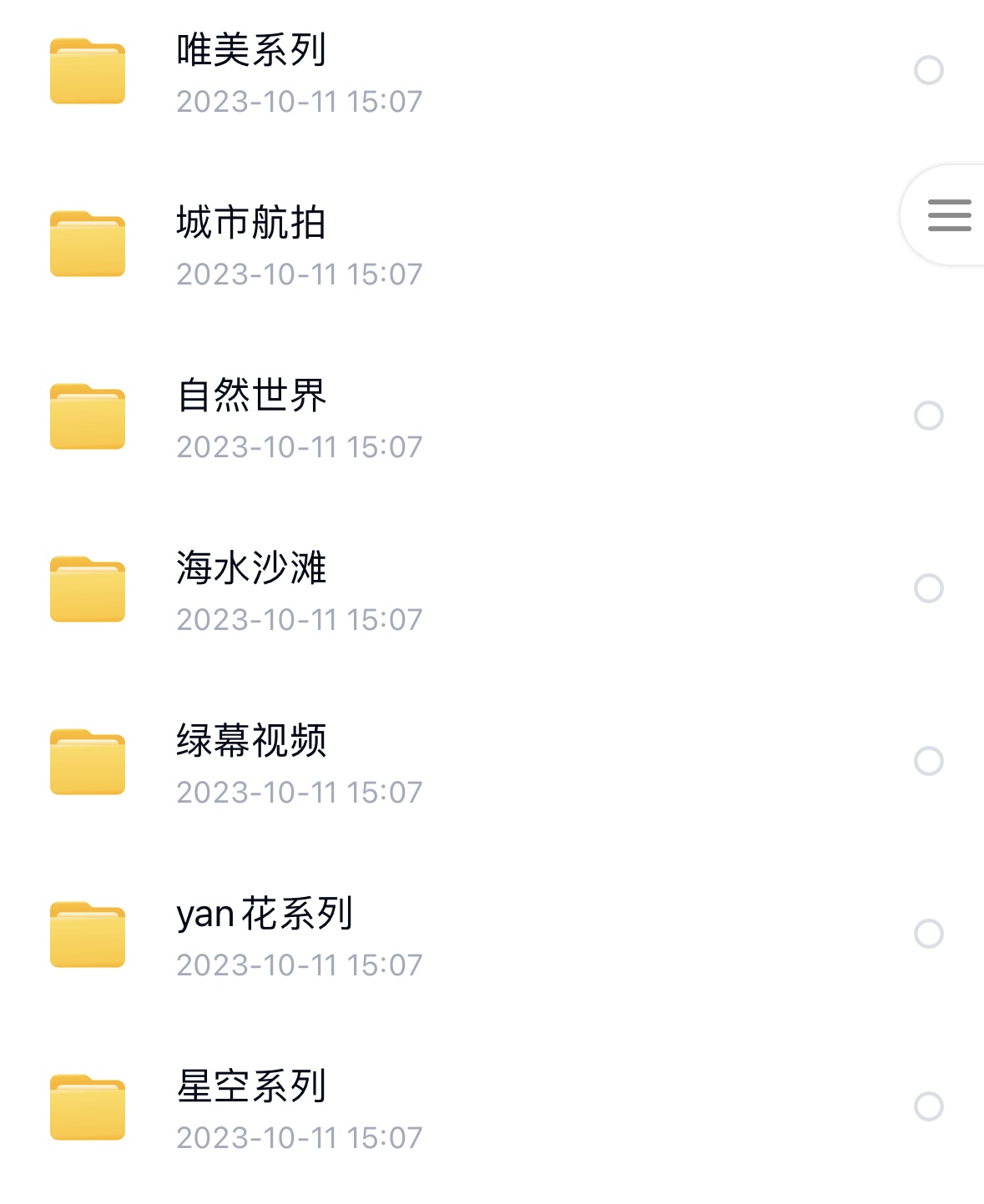Viewport: 984px width, 1204px height.
Task: Open the 星空系列 folder
Action: click(x=250, y=1088)
